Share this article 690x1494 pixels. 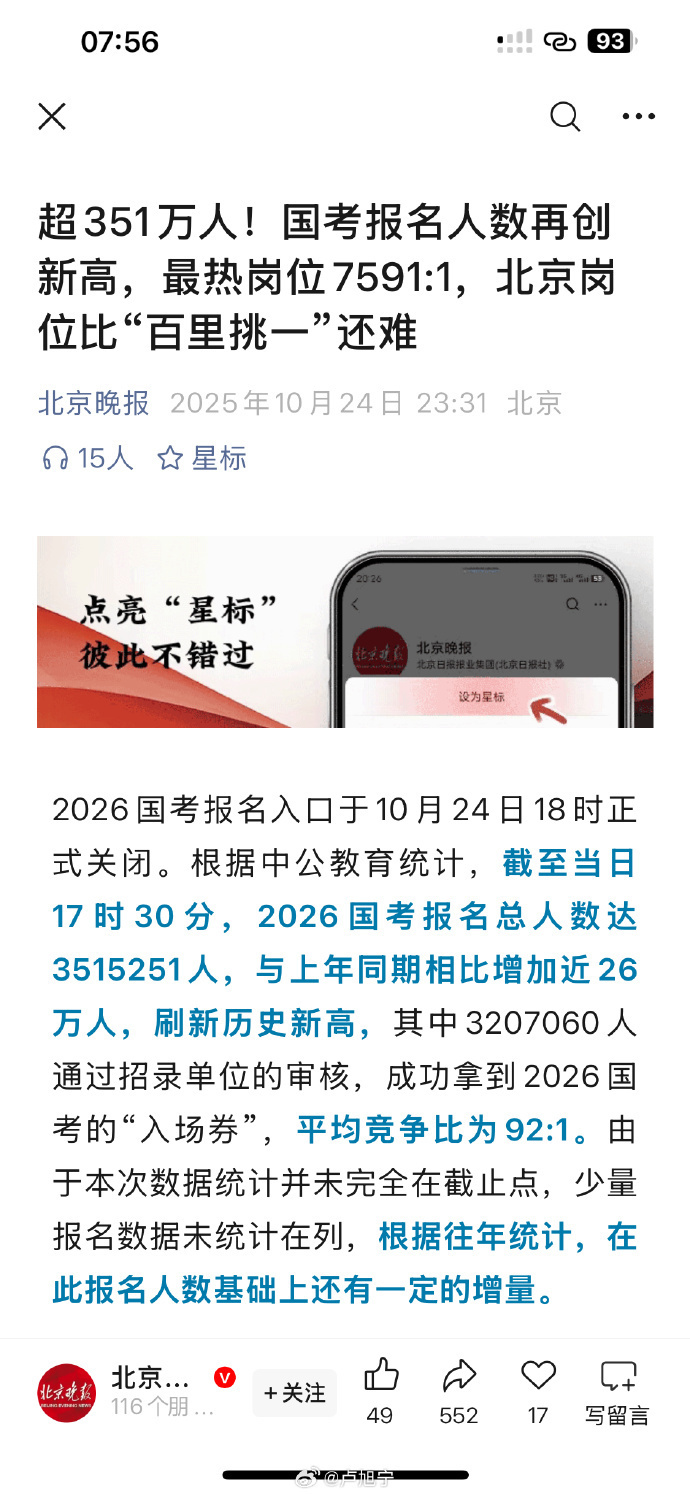459,1378
